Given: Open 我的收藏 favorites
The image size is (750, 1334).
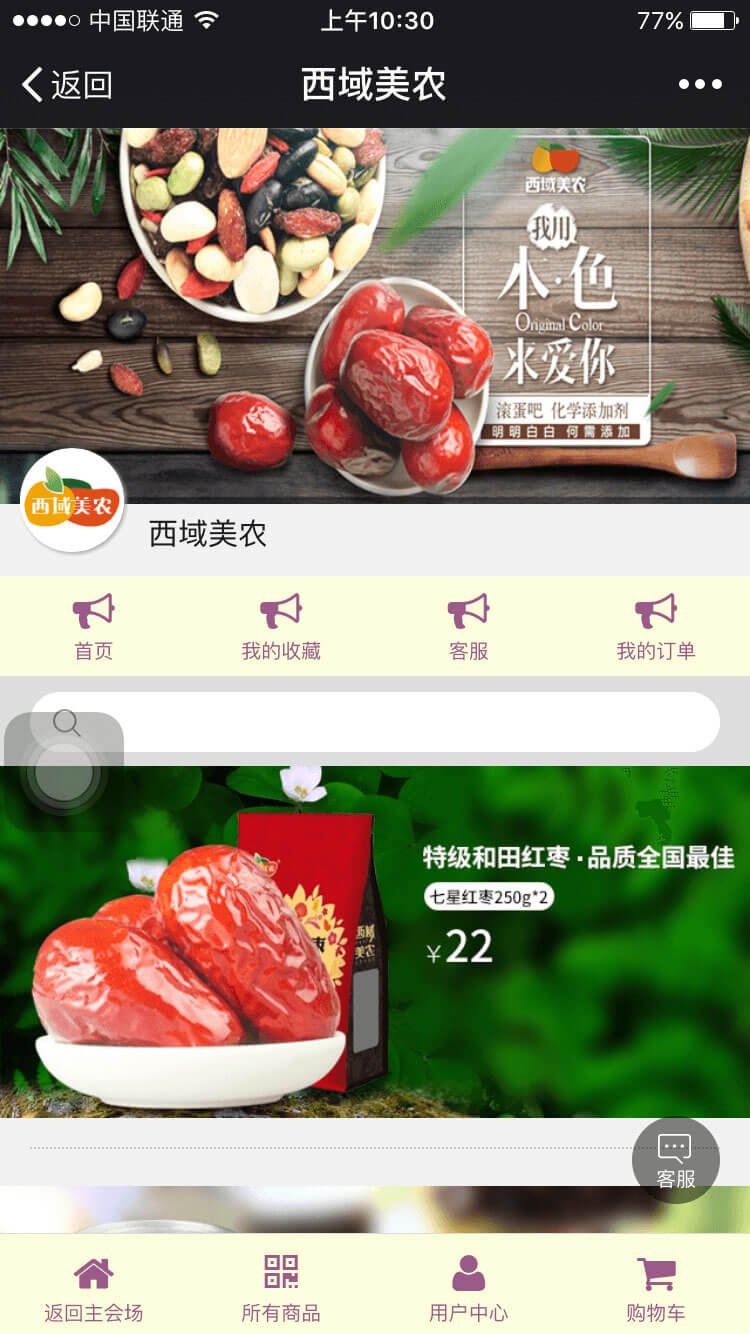Looking at the screenshot, I should 281,627.
